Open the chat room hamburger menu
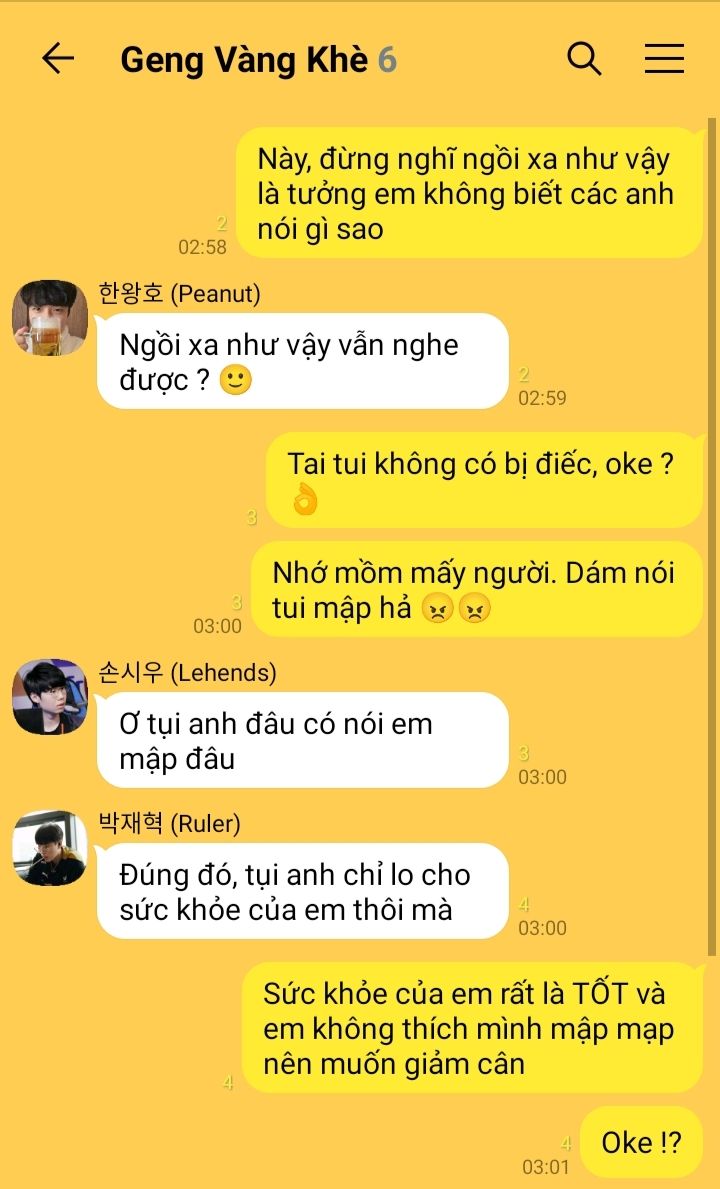This screenshot has height=1189, width=720. click(x=665, y=58)
